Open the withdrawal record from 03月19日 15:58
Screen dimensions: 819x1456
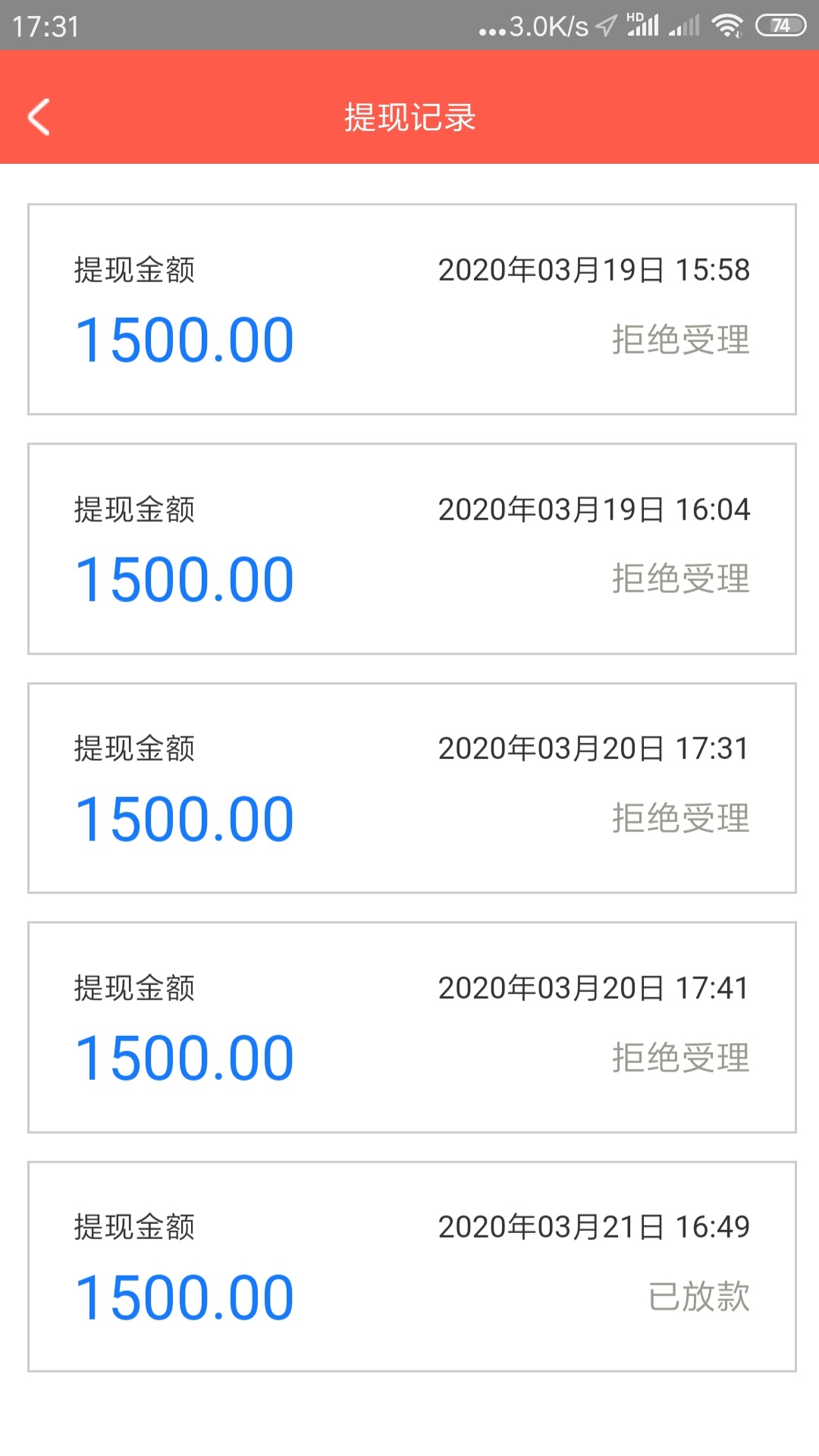tap(412, 309)
